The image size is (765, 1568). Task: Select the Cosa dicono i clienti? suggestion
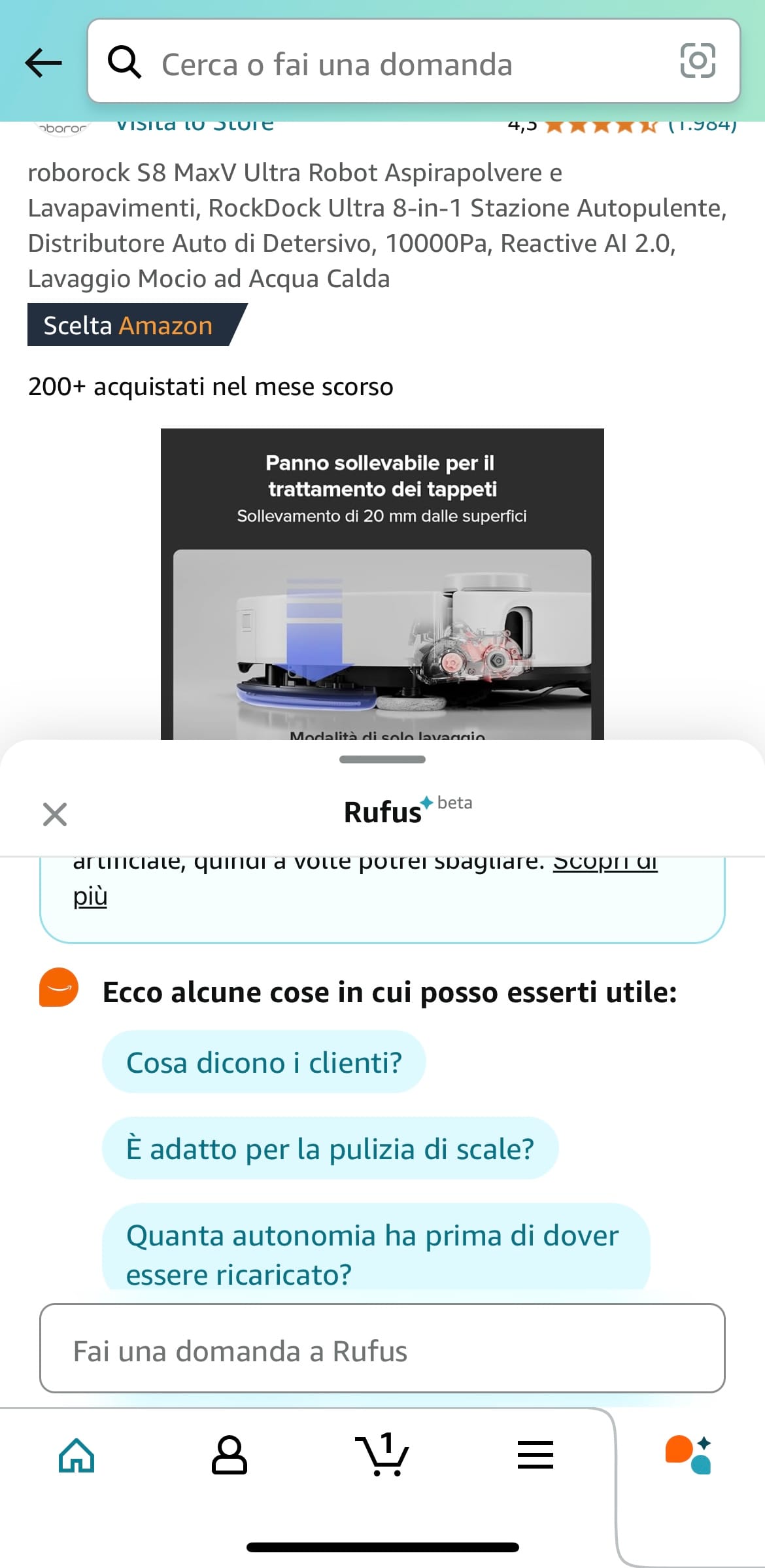click(263, 1062)
